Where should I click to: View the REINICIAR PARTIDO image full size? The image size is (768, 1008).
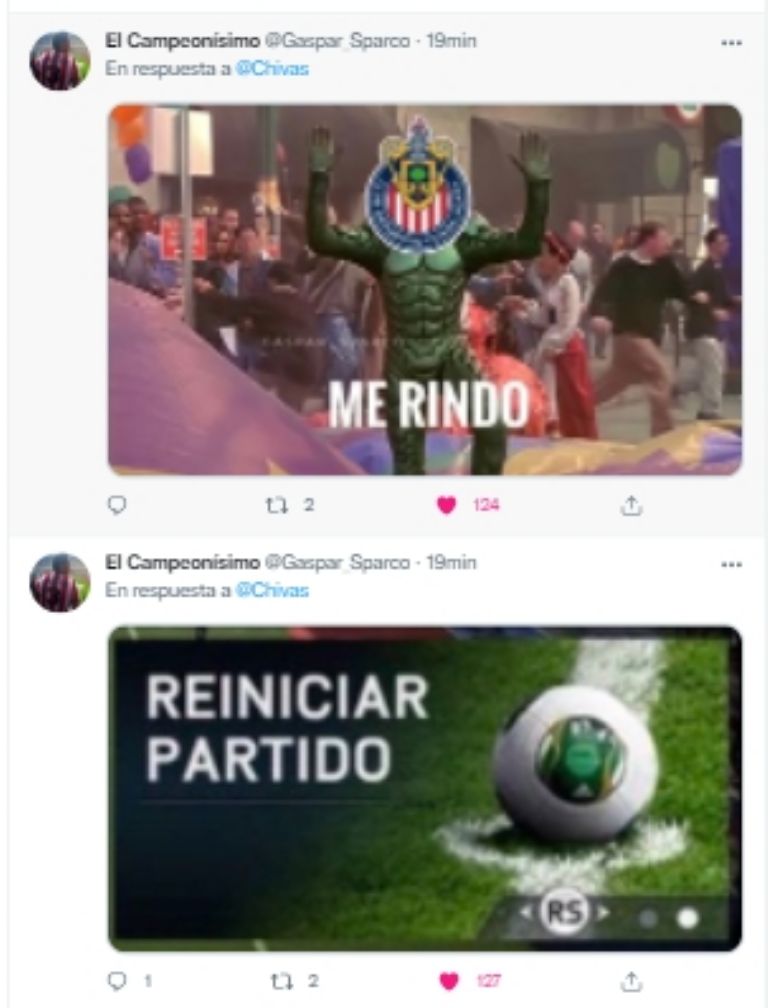[425, 788]
